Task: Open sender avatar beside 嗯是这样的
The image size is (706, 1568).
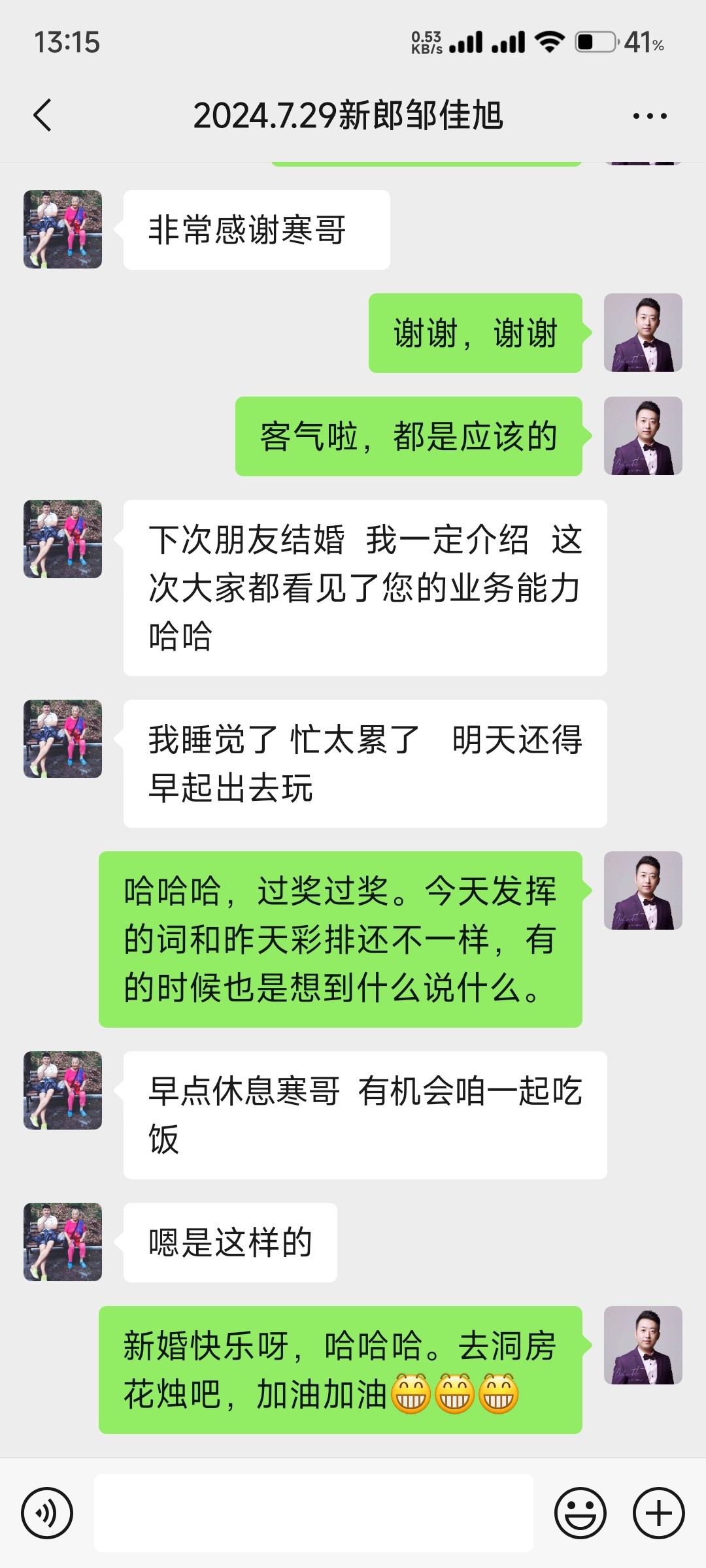Action: pos(63,1242)
